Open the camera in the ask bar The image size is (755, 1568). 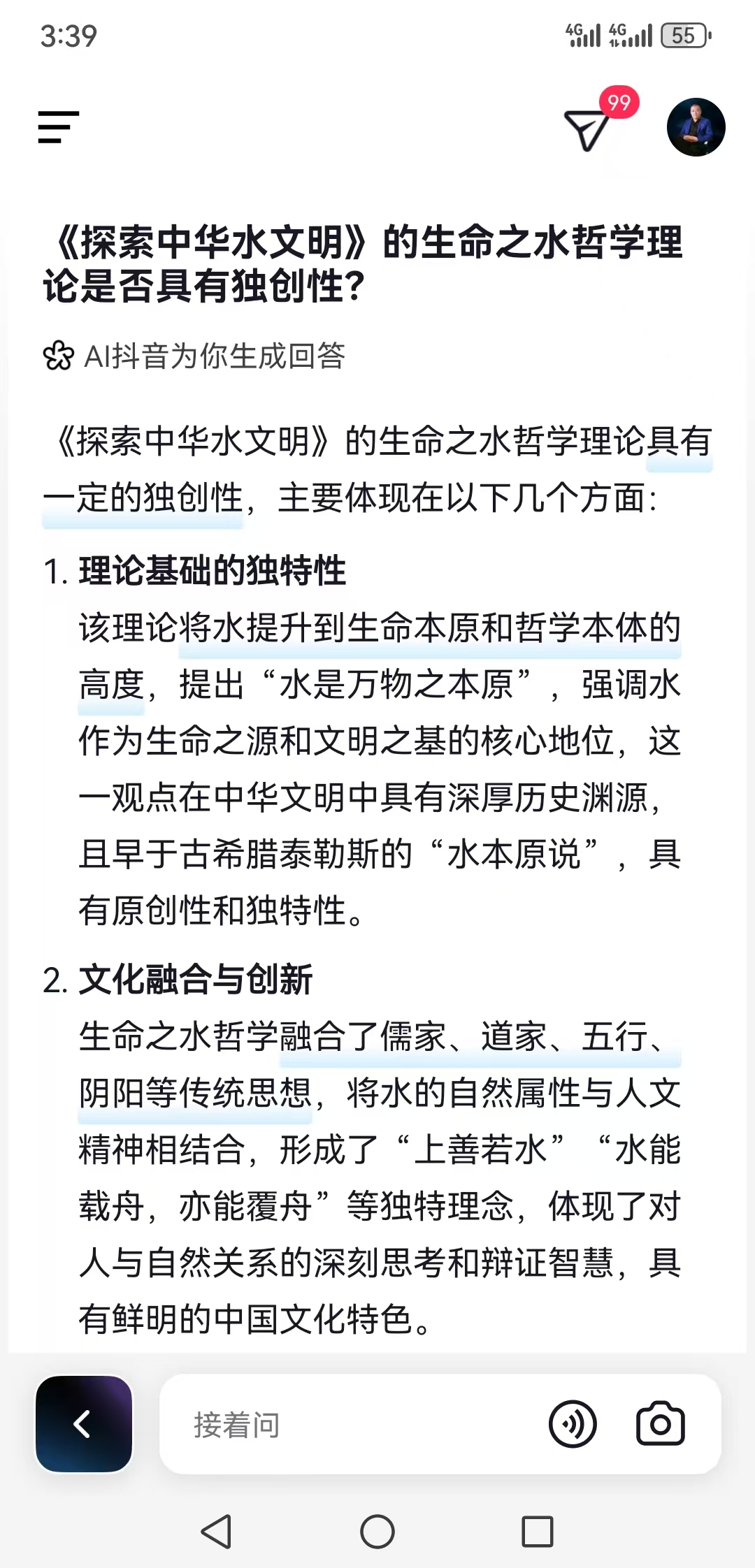pos(660,1424)
